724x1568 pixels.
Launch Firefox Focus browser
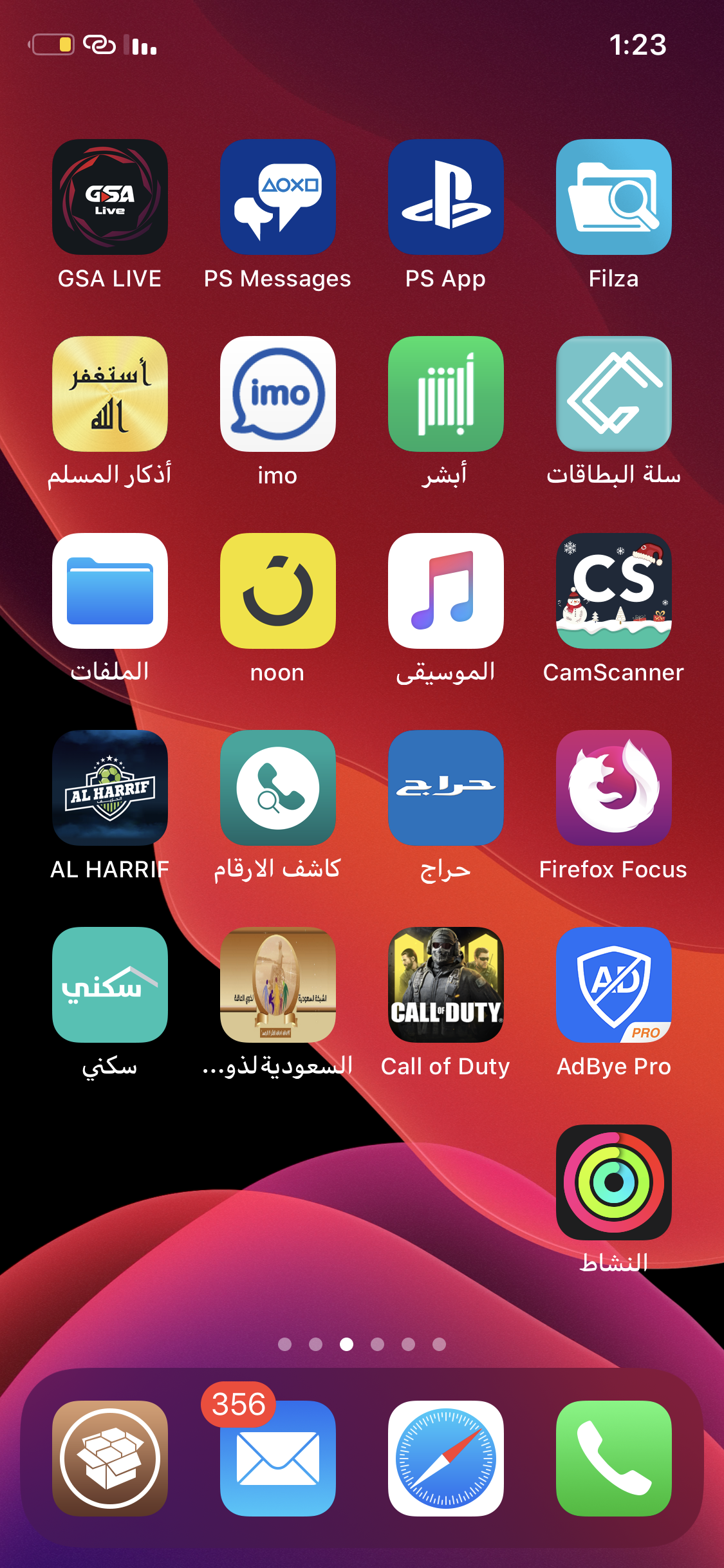coord(613,788)
